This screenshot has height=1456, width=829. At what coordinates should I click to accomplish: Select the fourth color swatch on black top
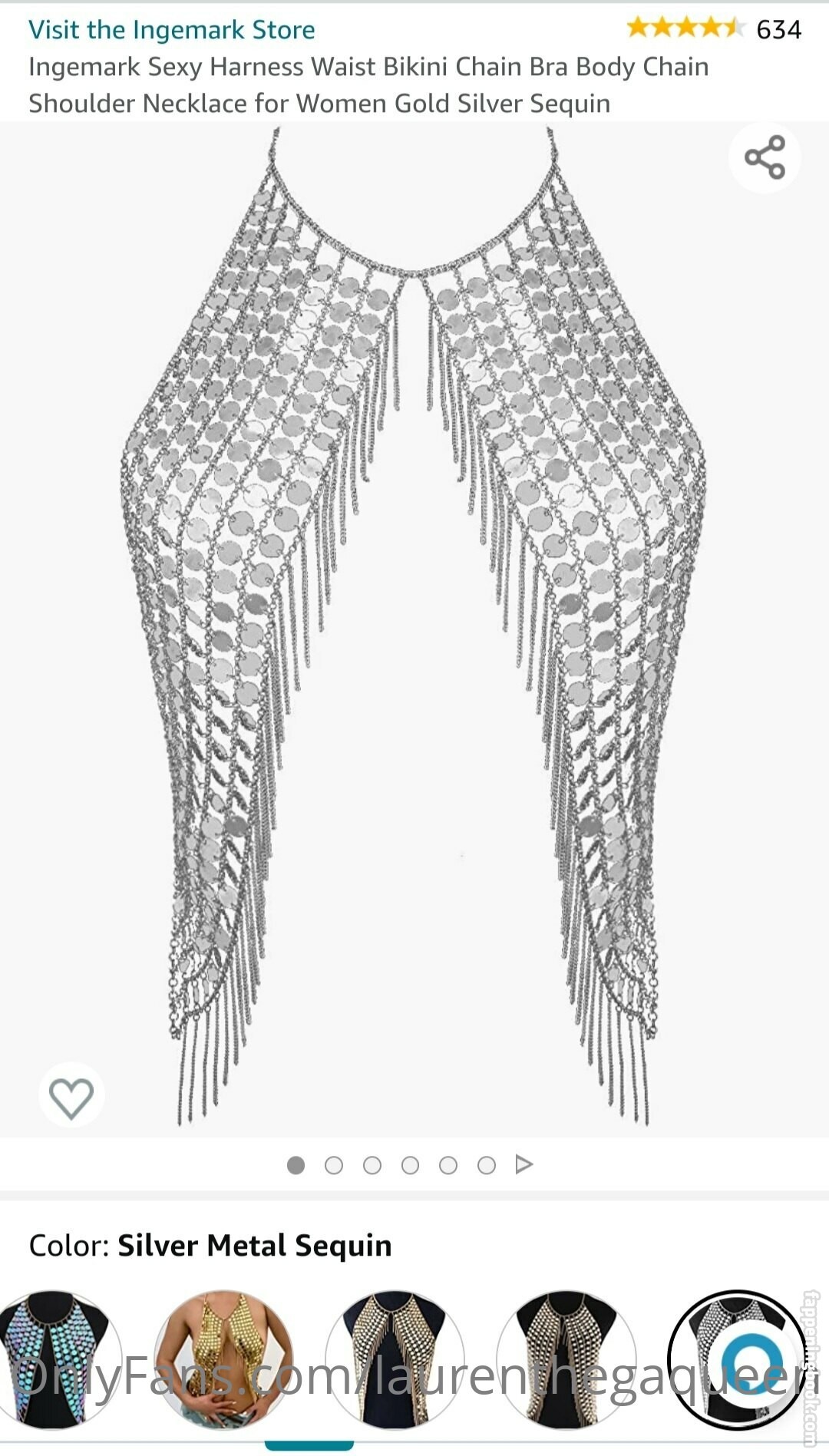(x=566, y=1359)
